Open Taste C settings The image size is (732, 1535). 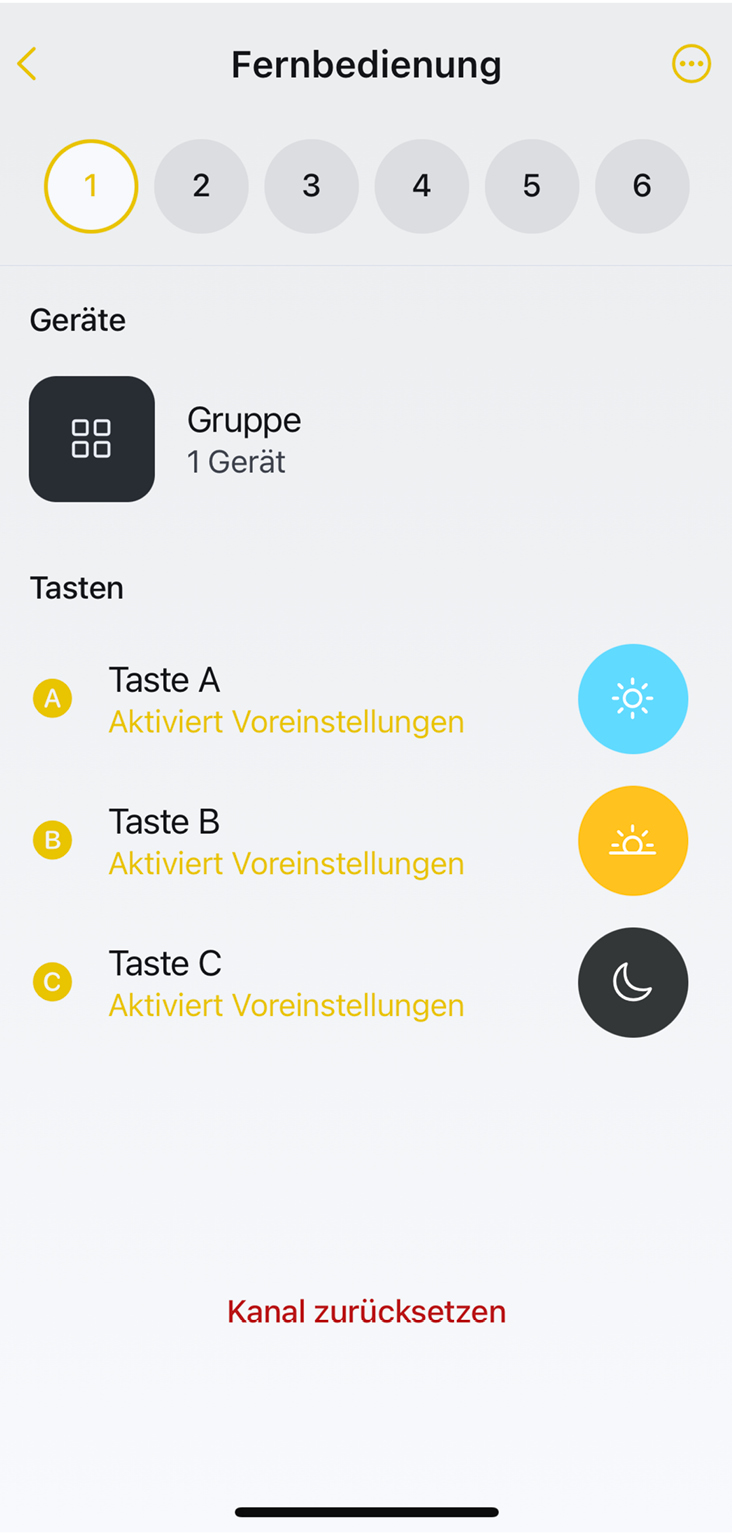285,983
